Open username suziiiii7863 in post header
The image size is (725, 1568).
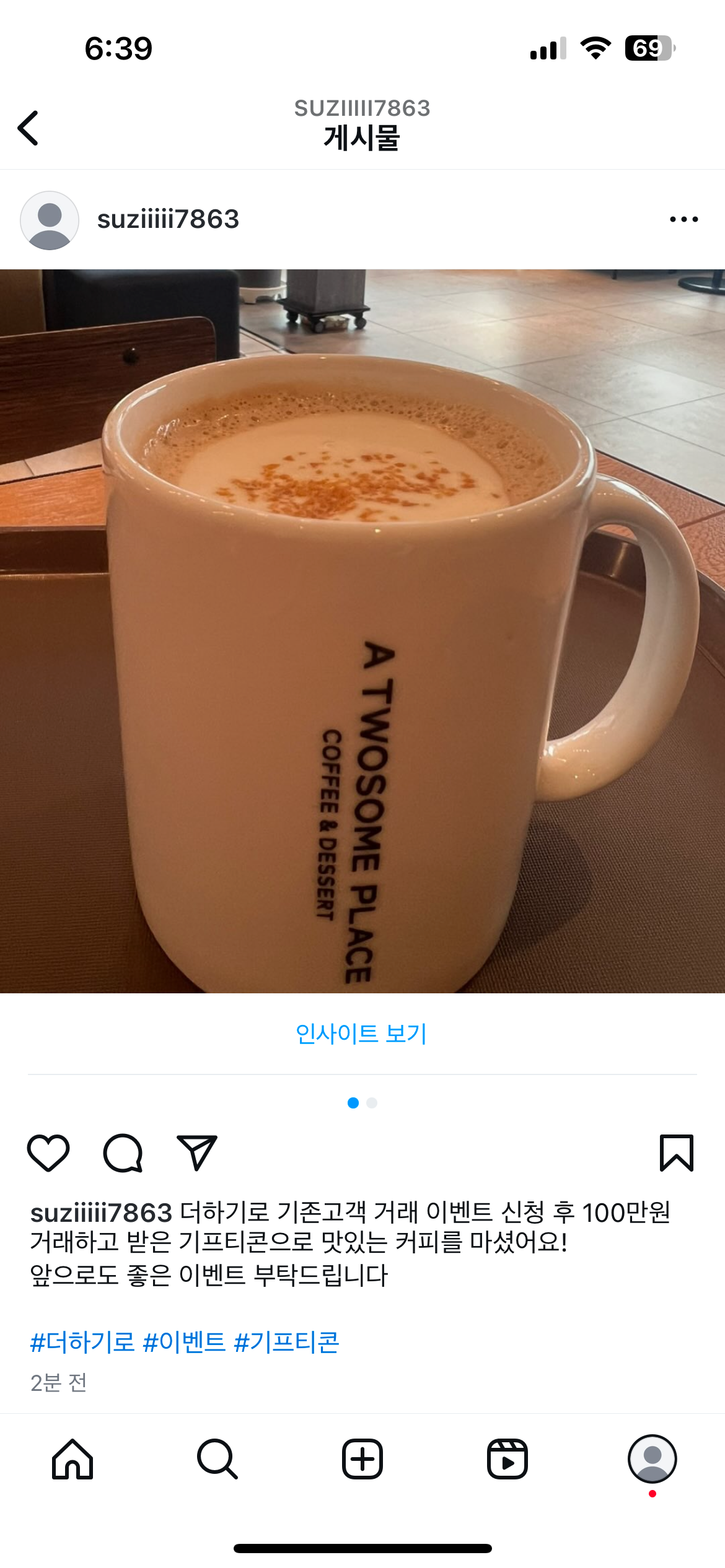pos(168,219)
